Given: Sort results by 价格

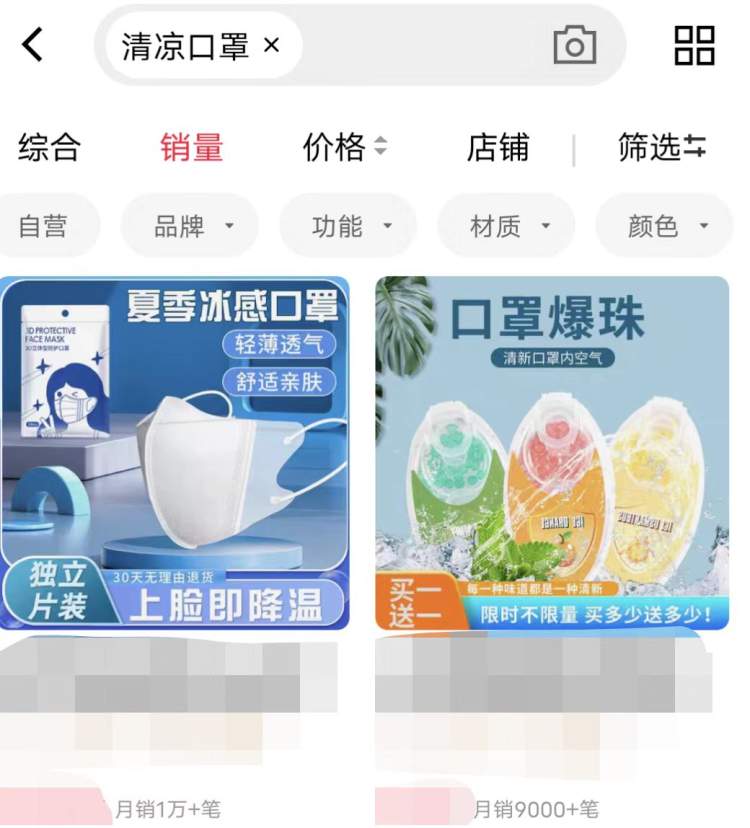Looking at the screenshot, I should 344,148.
